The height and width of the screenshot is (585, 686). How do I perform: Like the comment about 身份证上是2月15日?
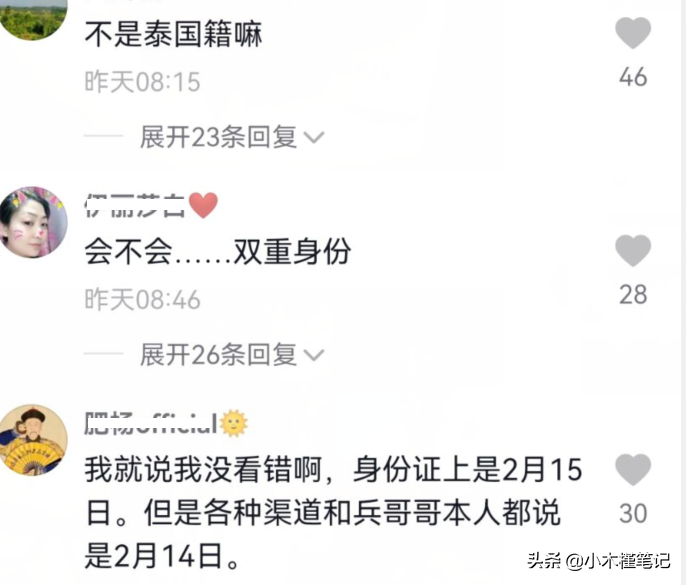pos(633,469)
